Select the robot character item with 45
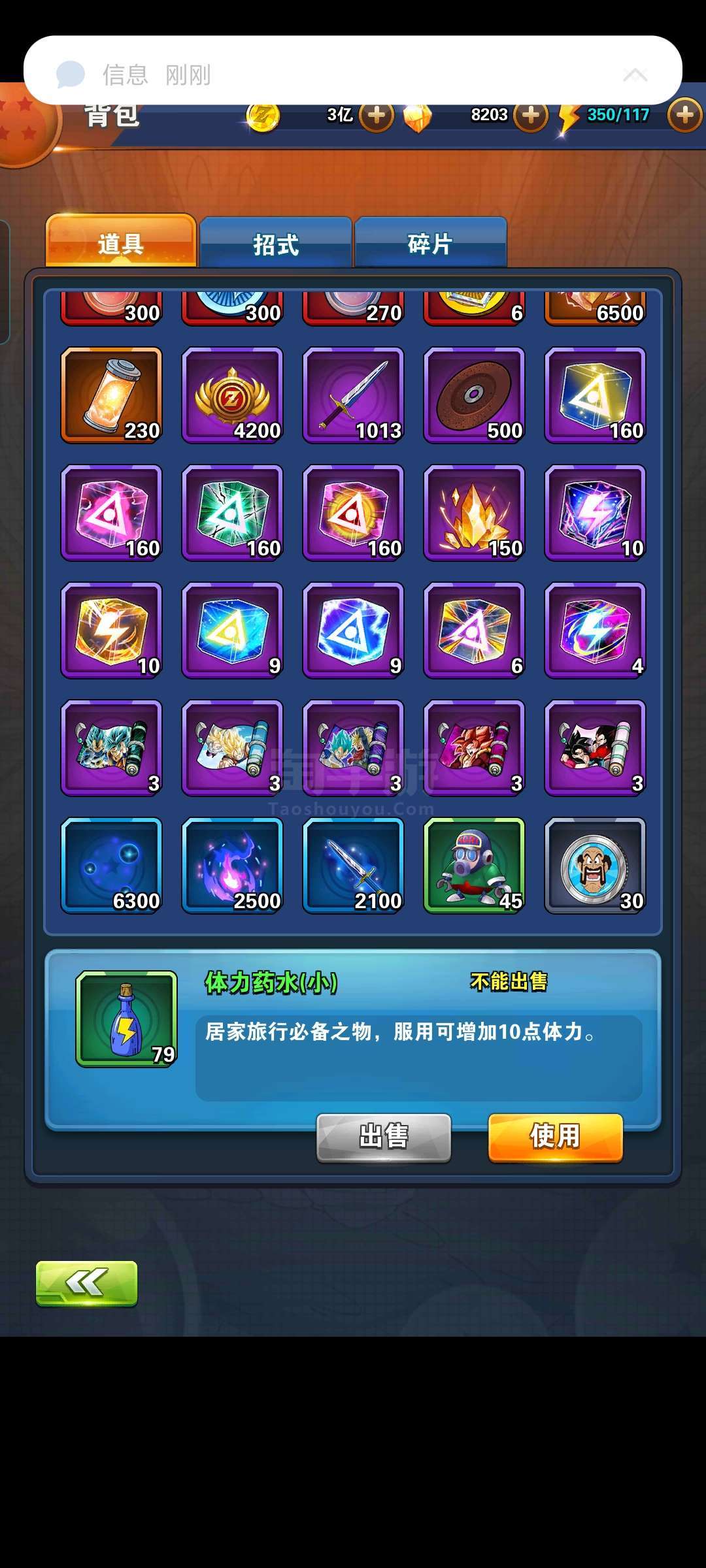706x1568 pixels. click(474, 866)
